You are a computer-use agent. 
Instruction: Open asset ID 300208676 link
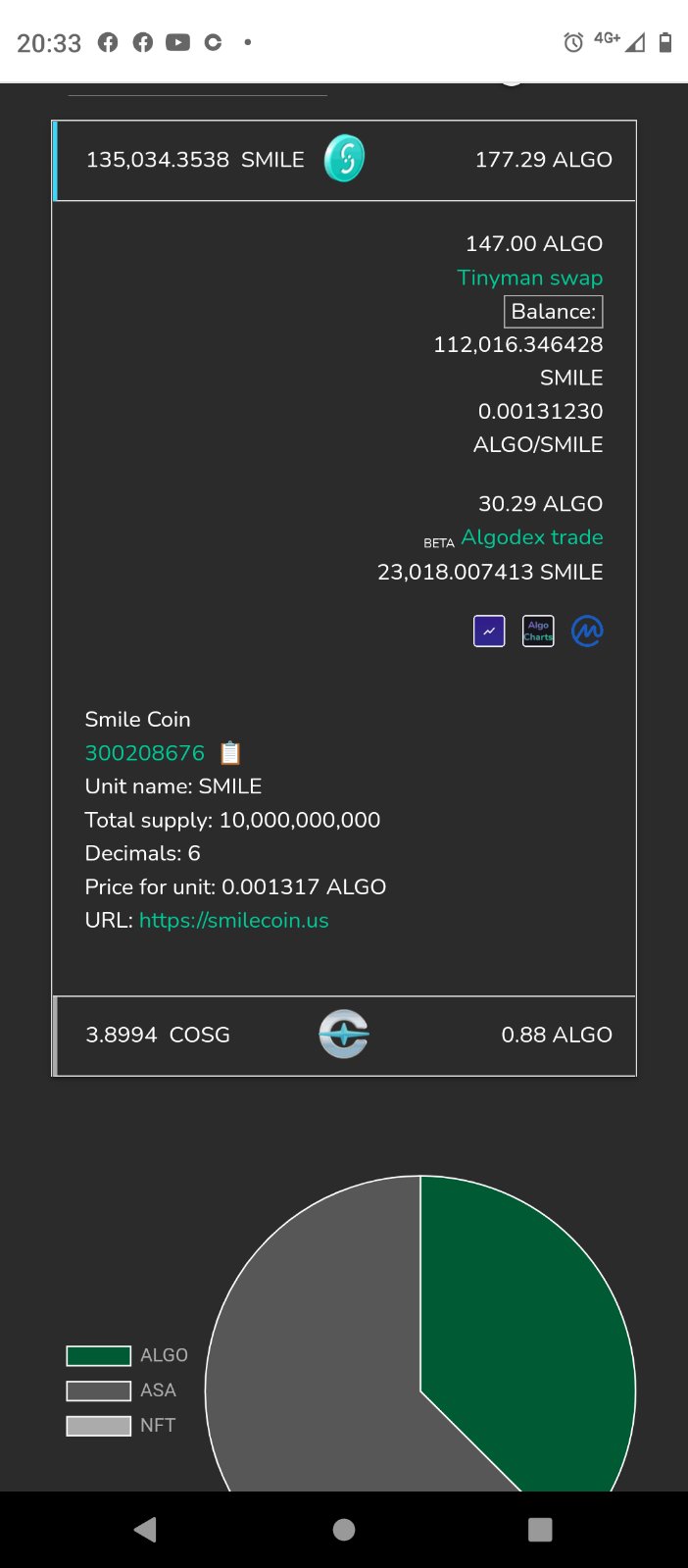click(145, 753)
